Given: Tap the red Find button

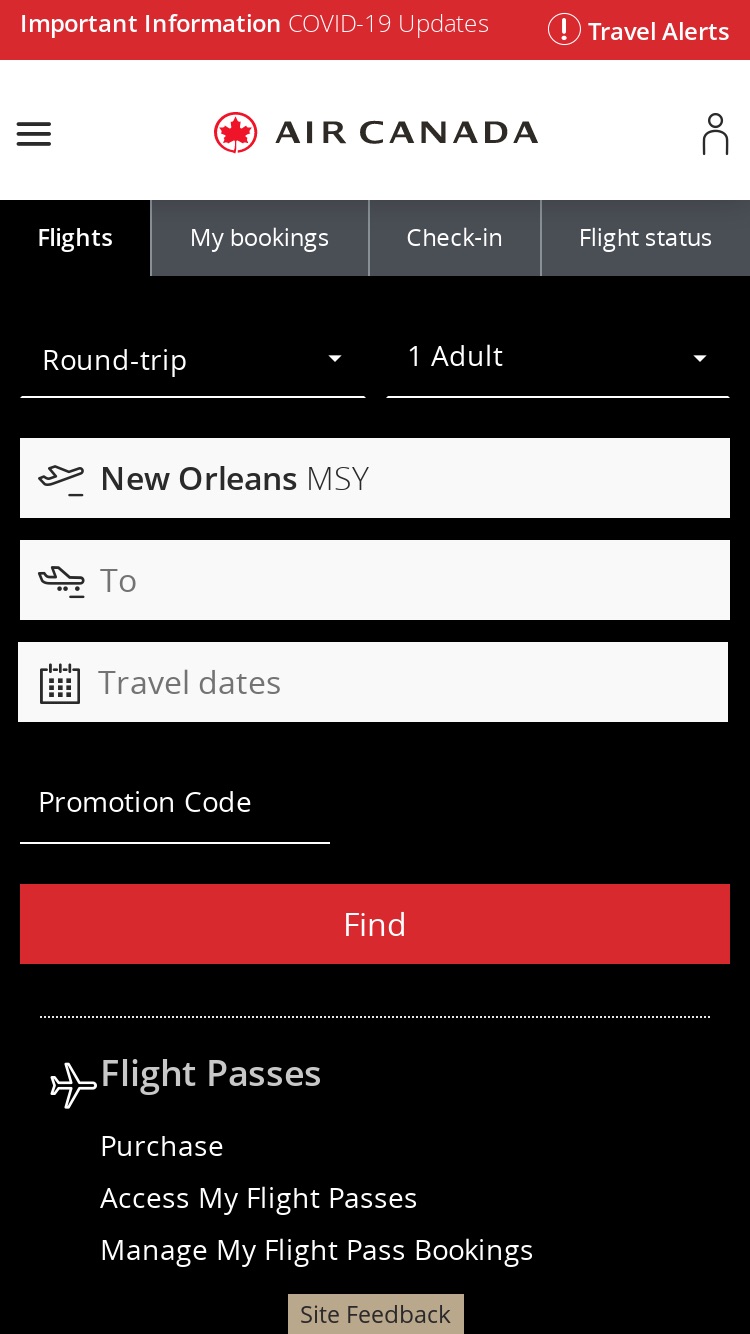Looking at the screenshot, I should (x=375, y=924).
